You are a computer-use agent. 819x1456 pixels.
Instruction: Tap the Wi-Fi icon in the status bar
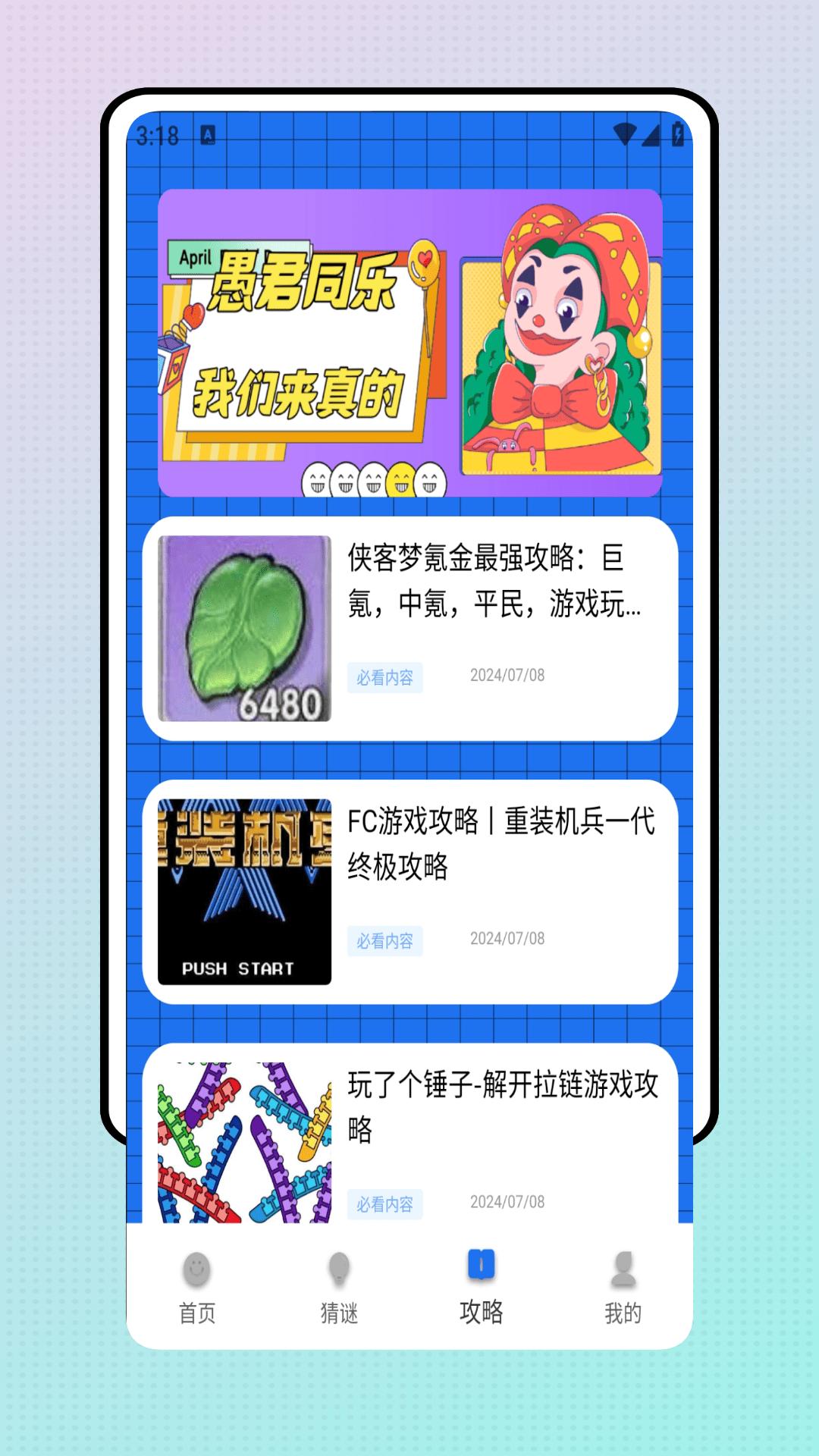coord(626,133)
